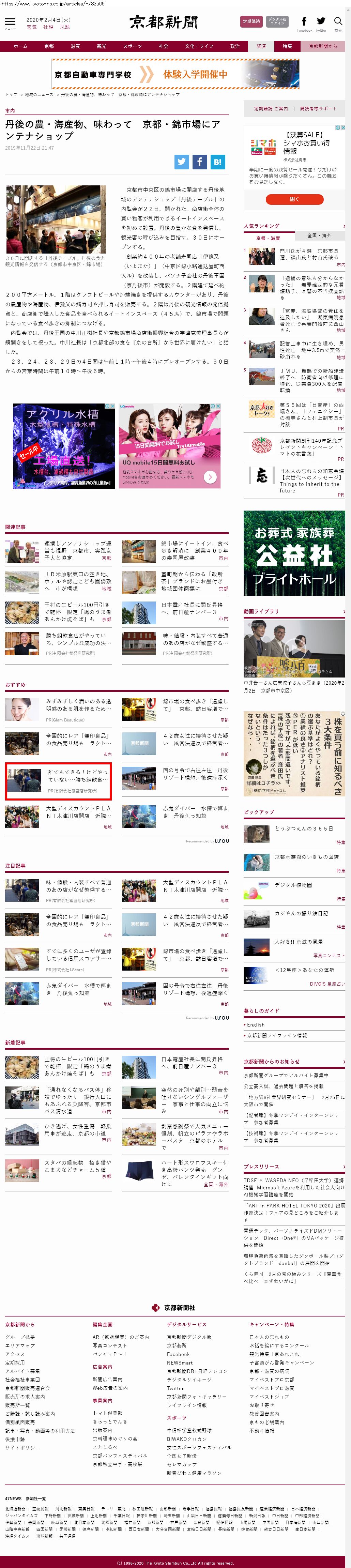Image resolution: width=351 pixels, height=1568 pixels.
Task: Open the デジタル版ログイン button
Action: (x=277, y=21)
